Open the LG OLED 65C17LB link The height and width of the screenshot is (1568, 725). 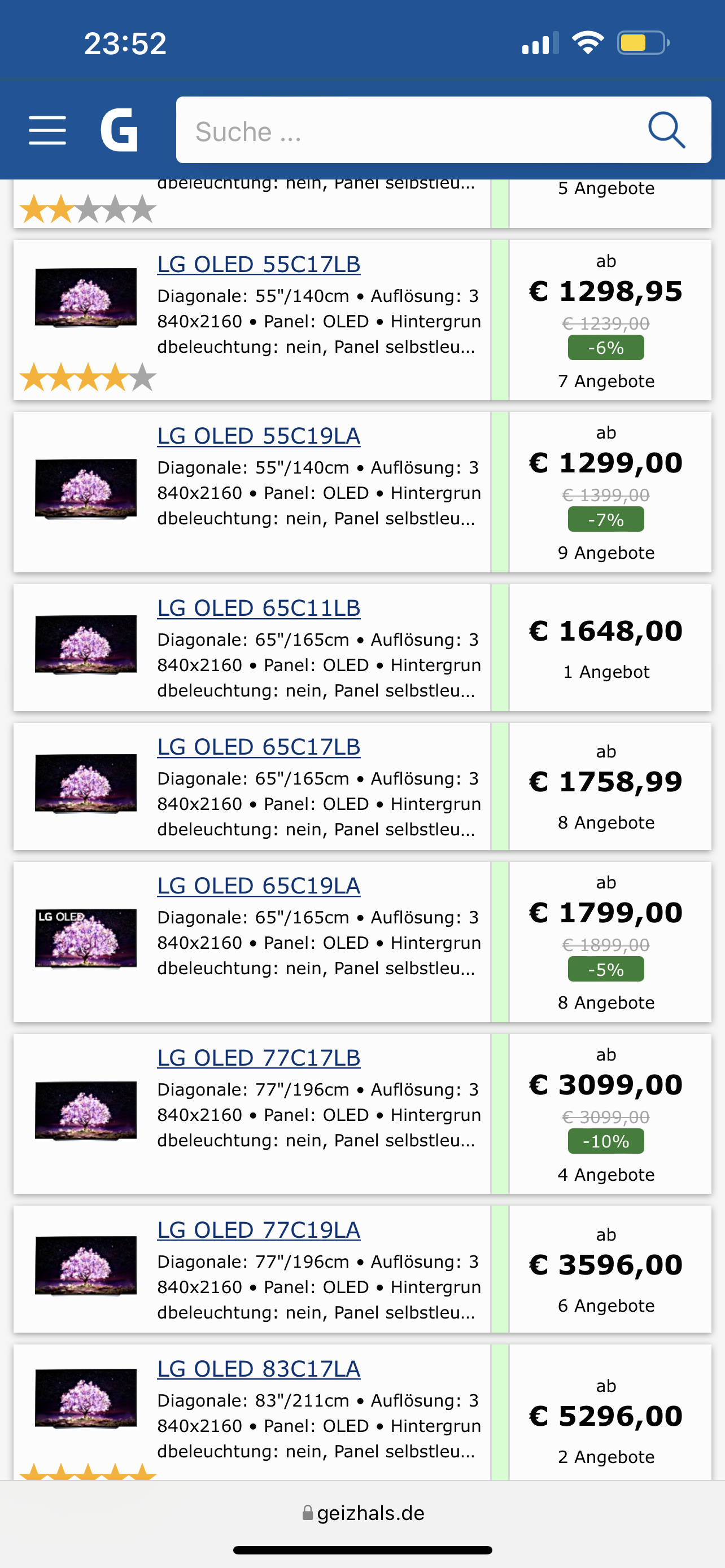click(259, 747)
